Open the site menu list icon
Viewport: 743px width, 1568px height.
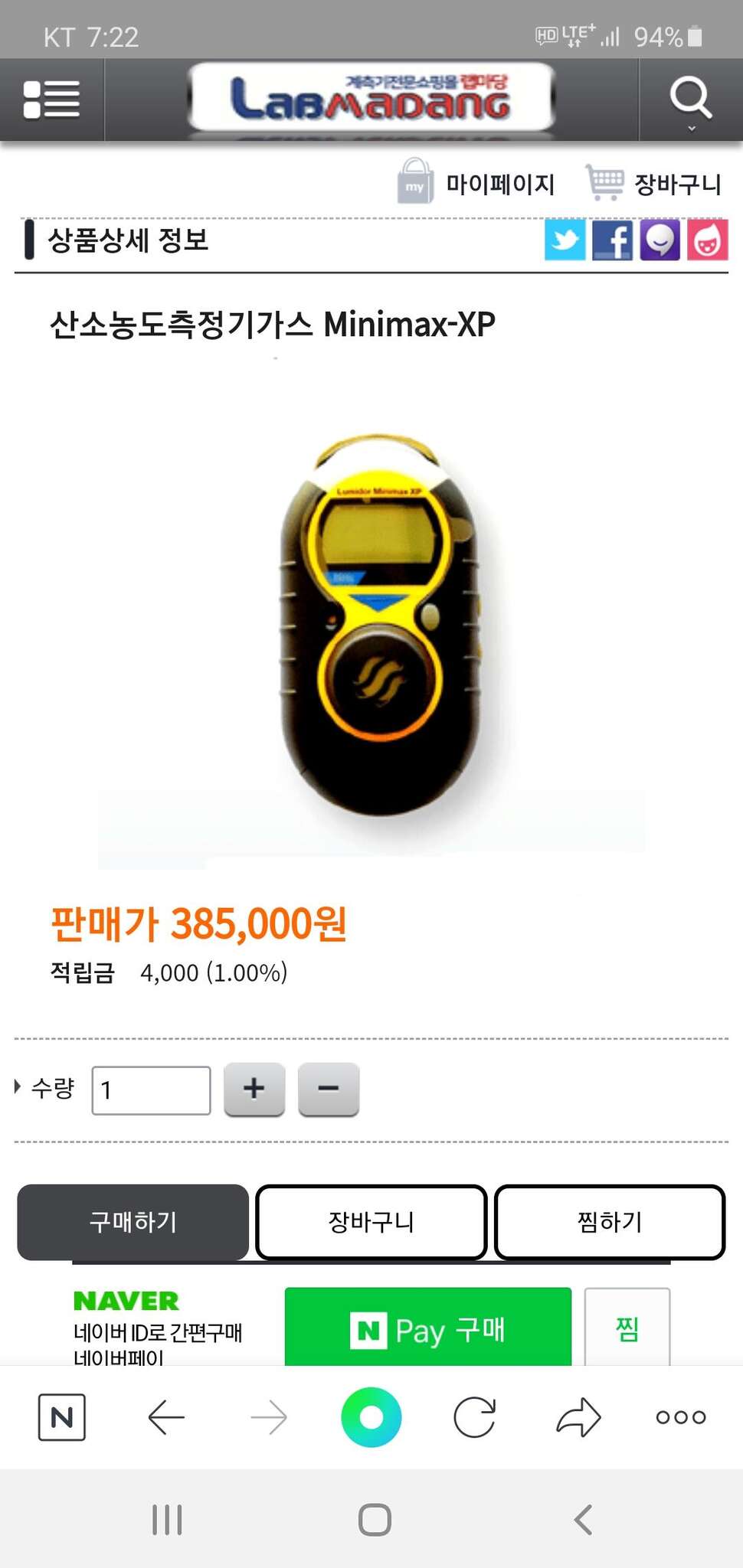coord(51,100)
